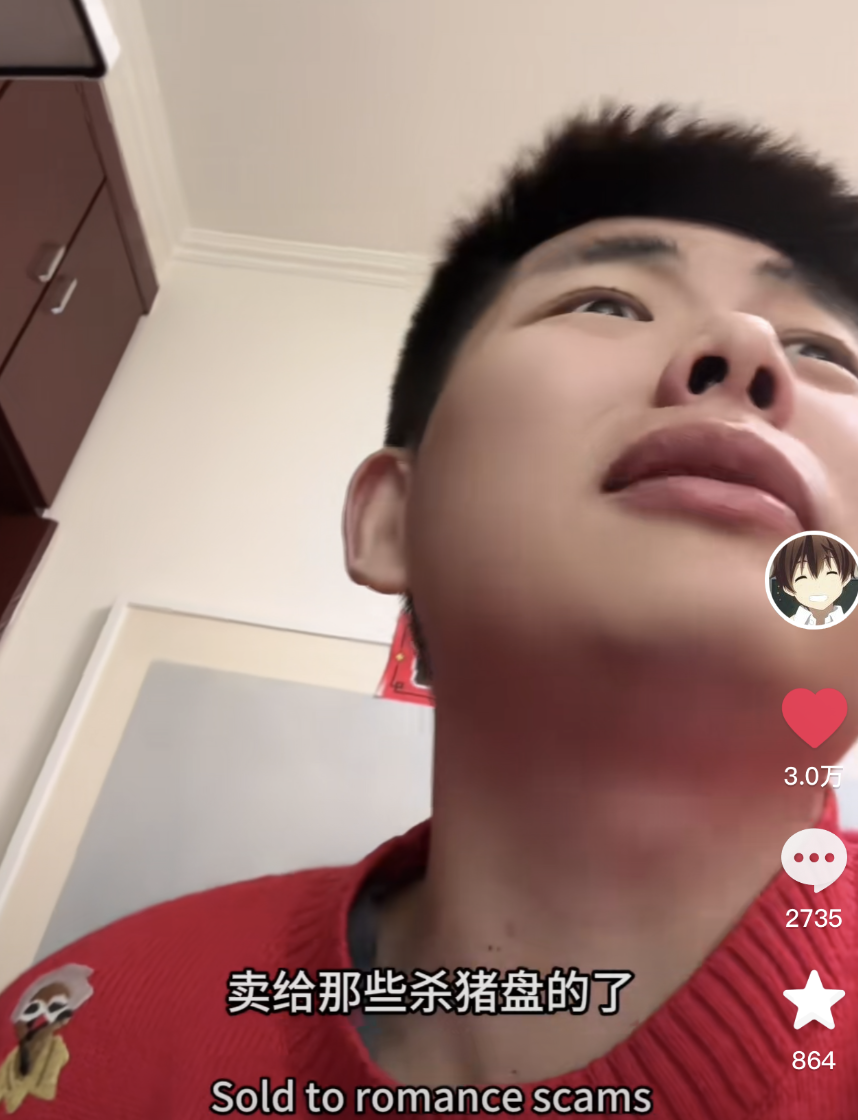The width and height of the screenshot is (858, 1120).
Task: Like this video with the heart
Action: [x=813, y=717]
